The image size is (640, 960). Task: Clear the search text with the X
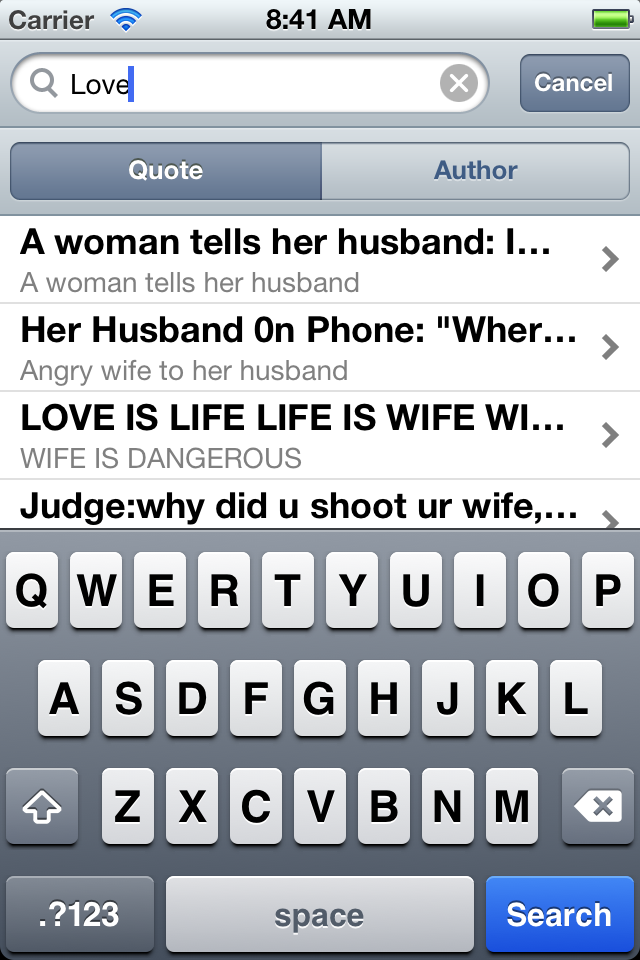(x=458, y=84)
